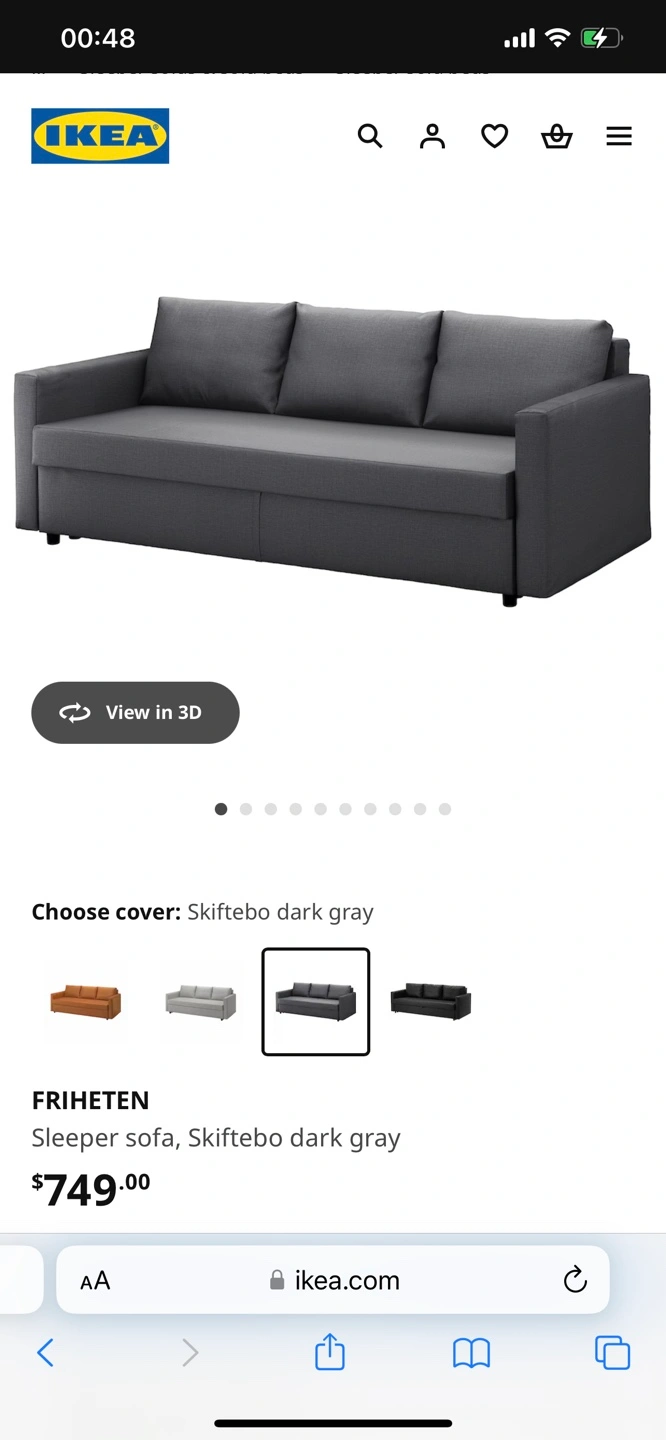This screenshot has height=1440, width=666.
Task: Tap View in 3D button
Action: coord(135,712)
